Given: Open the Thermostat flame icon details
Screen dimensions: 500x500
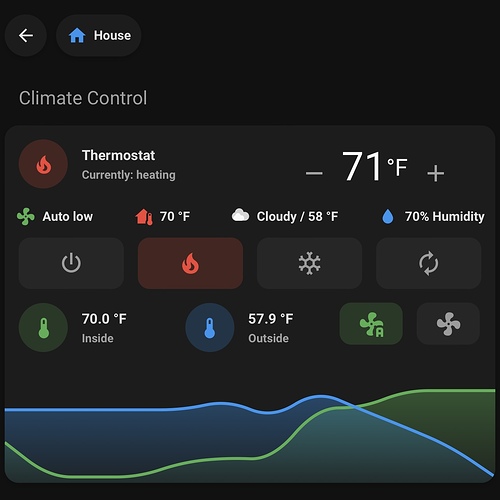Looking at the screenshot, I should (x=43, y=164).
